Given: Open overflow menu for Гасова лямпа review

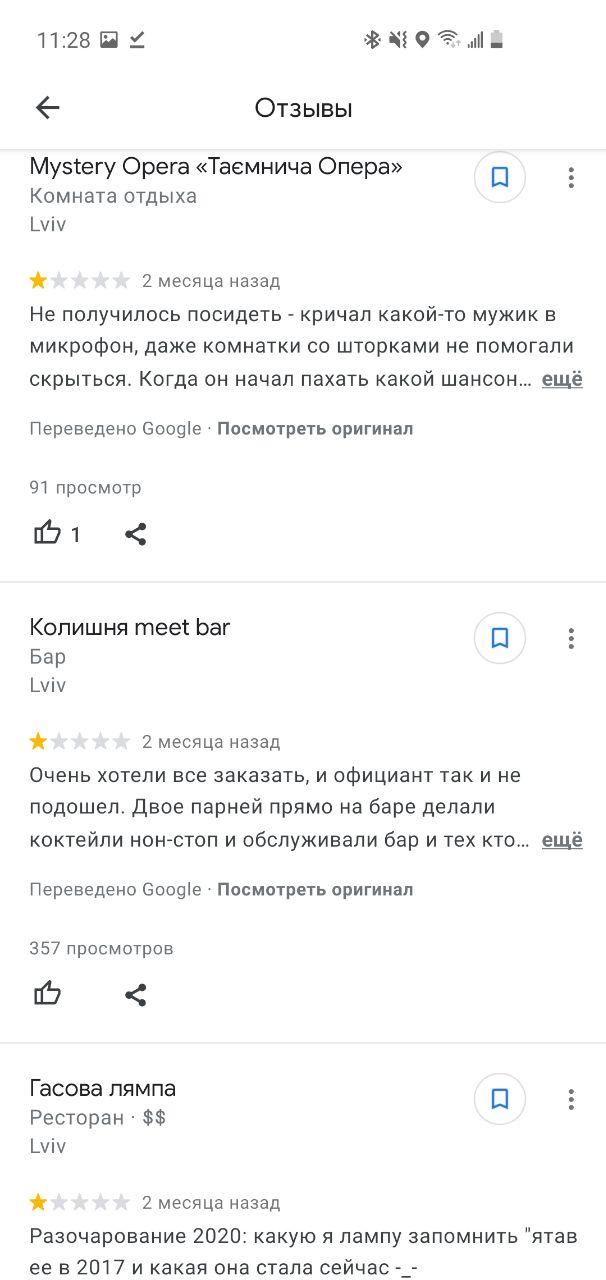Looking at the screenshot, I should point(571,1099).
